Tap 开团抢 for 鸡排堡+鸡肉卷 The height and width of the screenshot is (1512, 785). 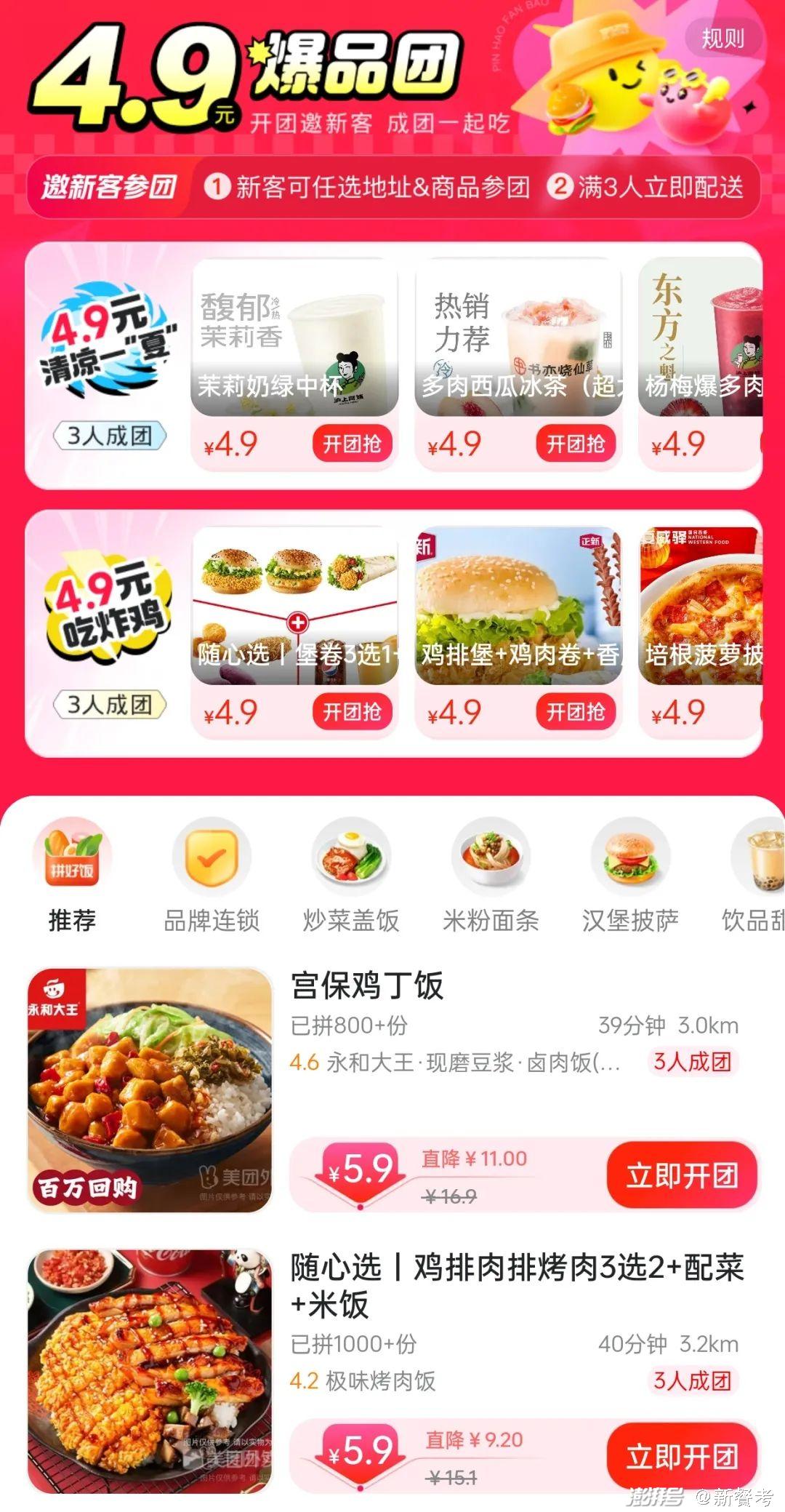pos(576,712)
